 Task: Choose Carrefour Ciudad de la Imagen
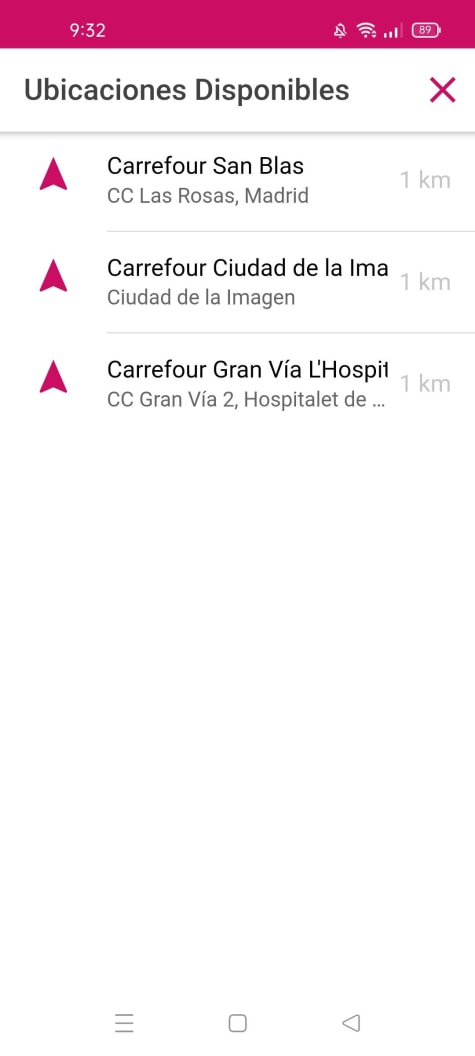[237, 282]
